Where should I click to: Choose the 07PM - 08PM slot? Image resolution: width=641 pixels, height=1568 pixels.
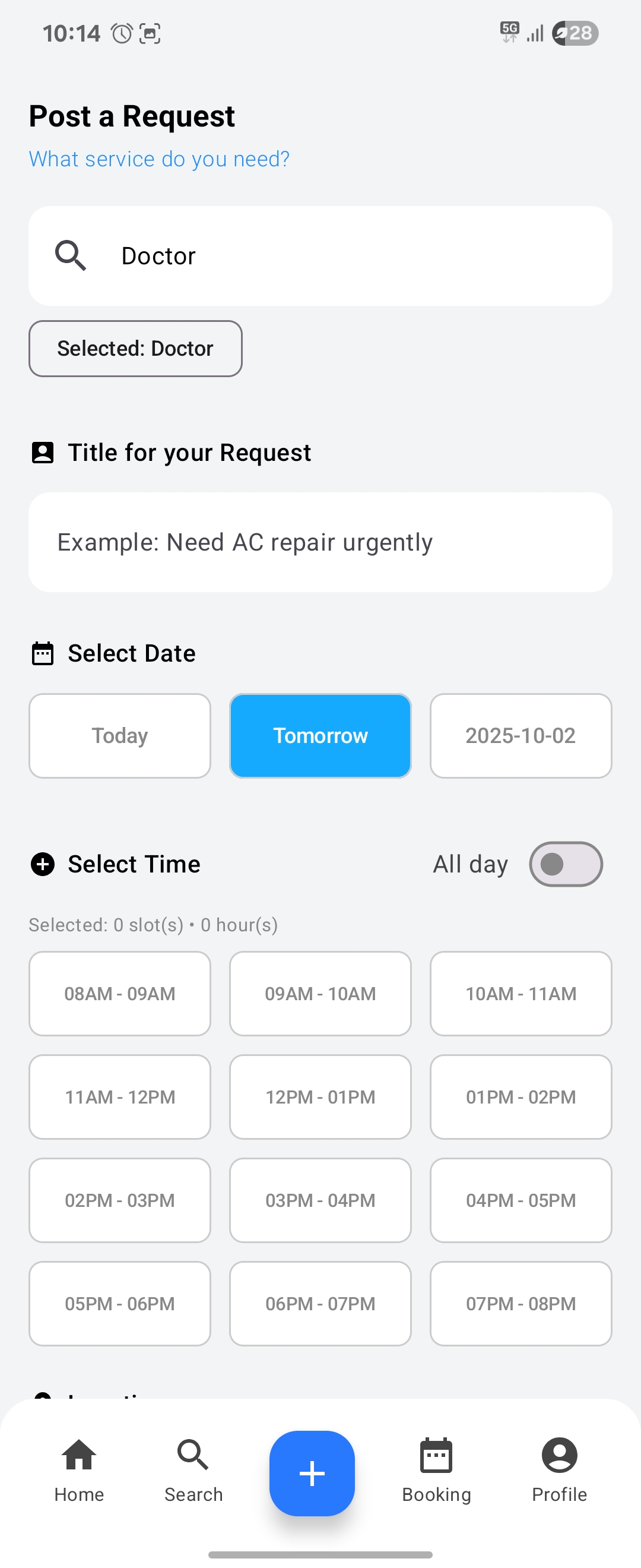[521, 1304]
